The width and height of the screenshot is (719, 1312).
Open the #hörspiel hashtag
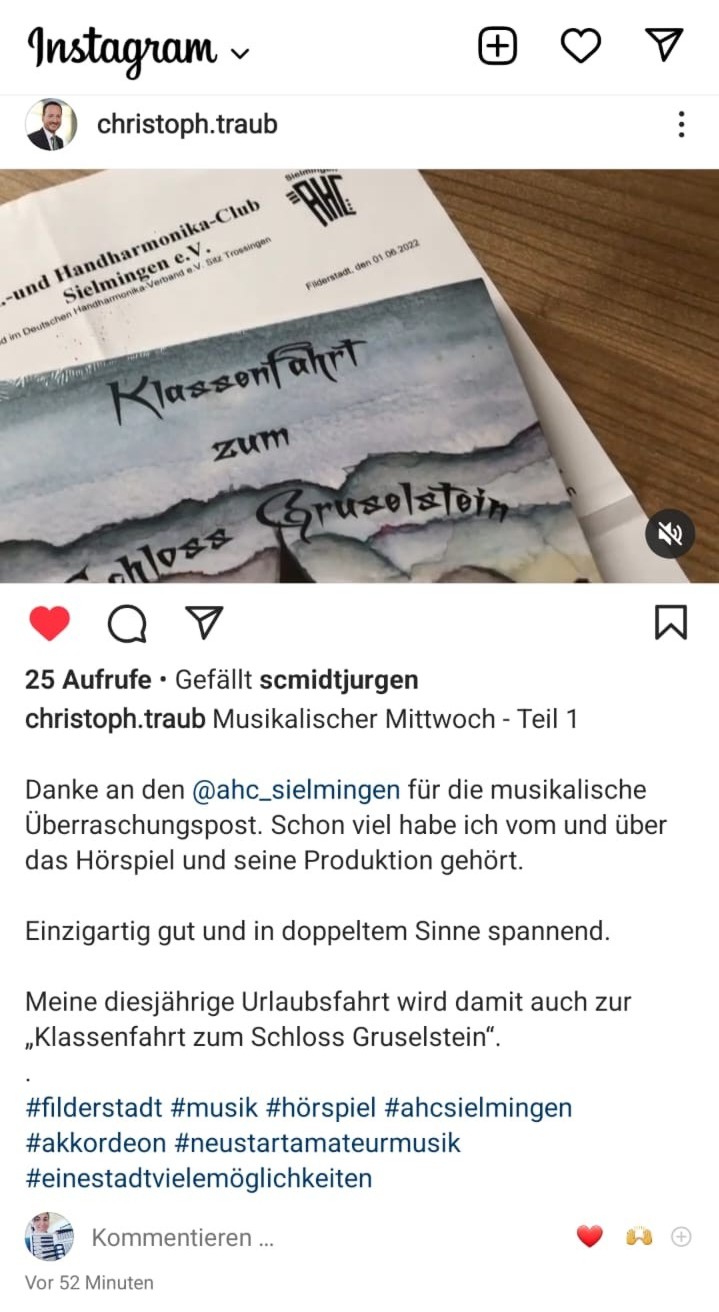[x=320, y=1108]
